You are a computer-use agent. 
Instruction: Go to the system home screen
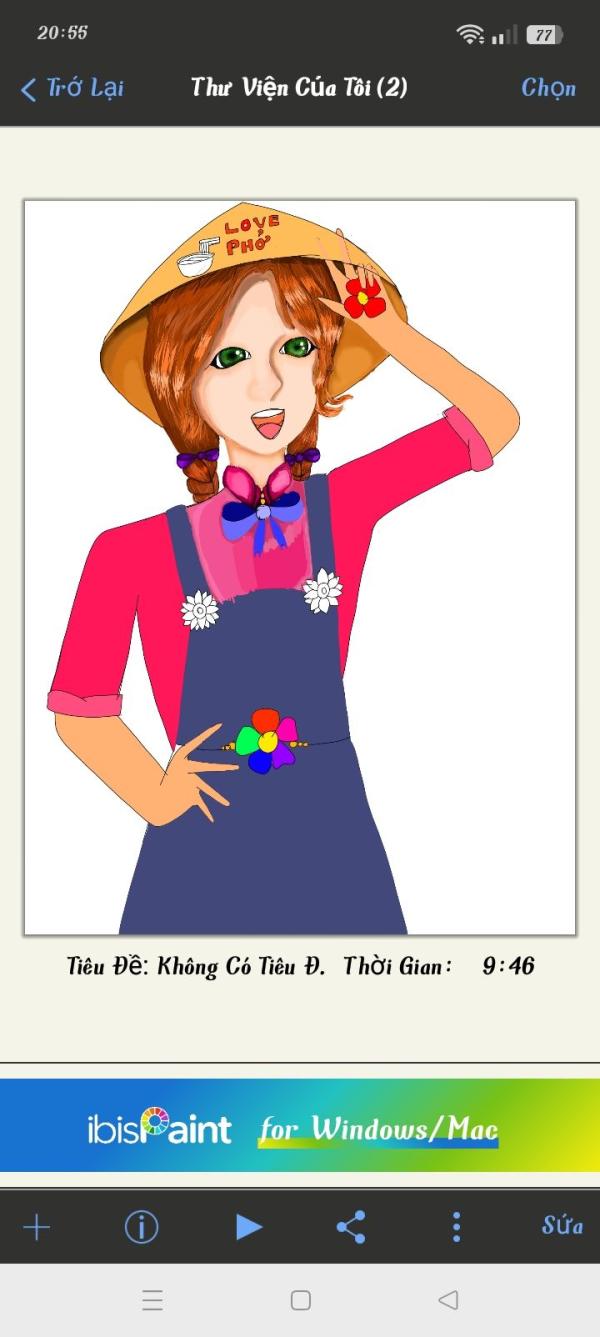coord(300,1300)
